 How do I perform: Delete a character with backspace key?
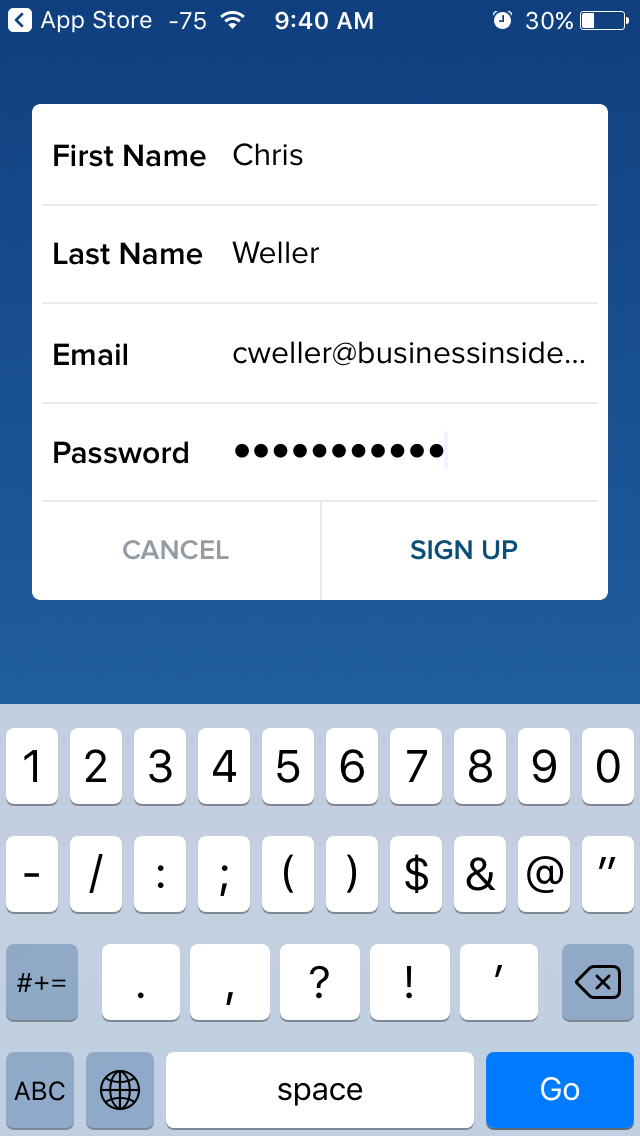[598, 983]
